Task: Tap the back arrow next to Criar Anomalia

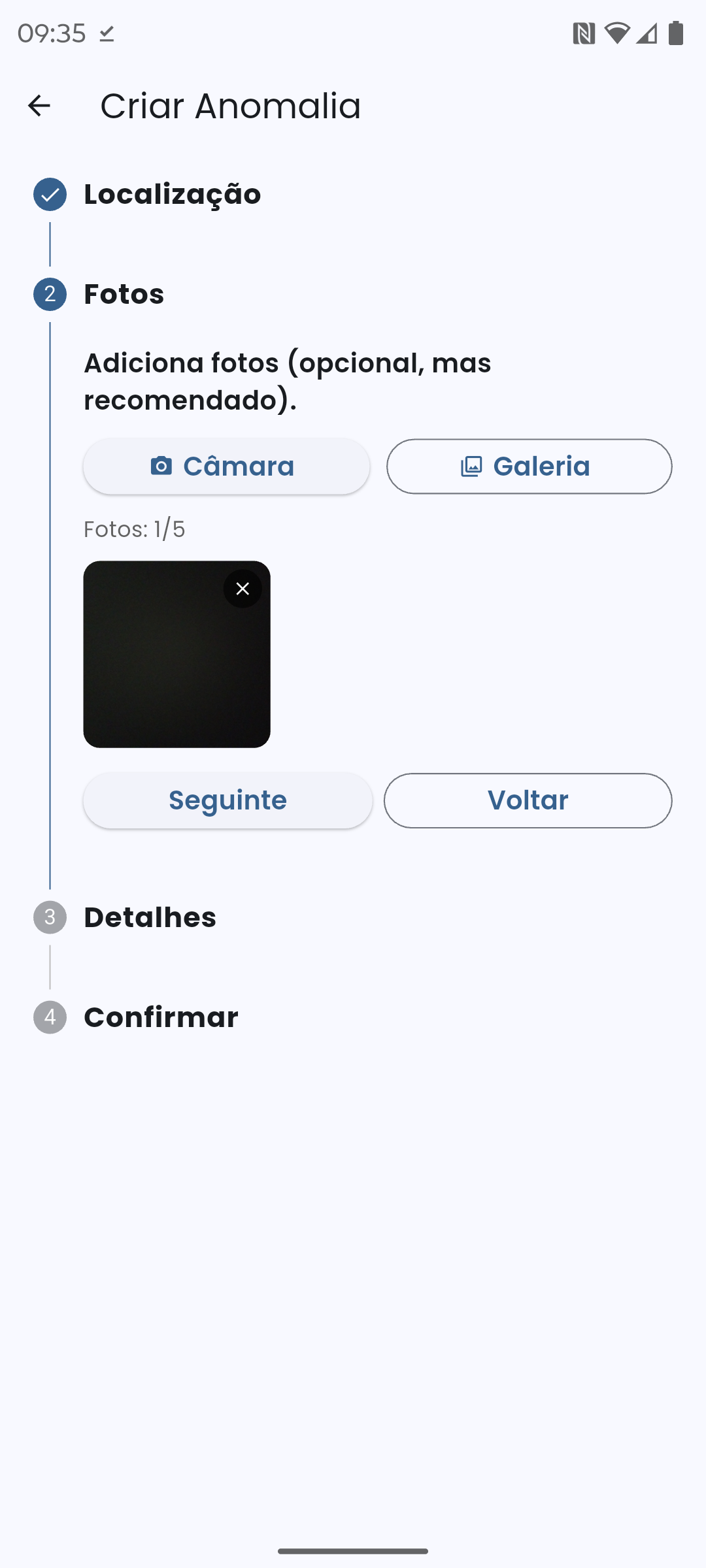Action: click(39, 106)
